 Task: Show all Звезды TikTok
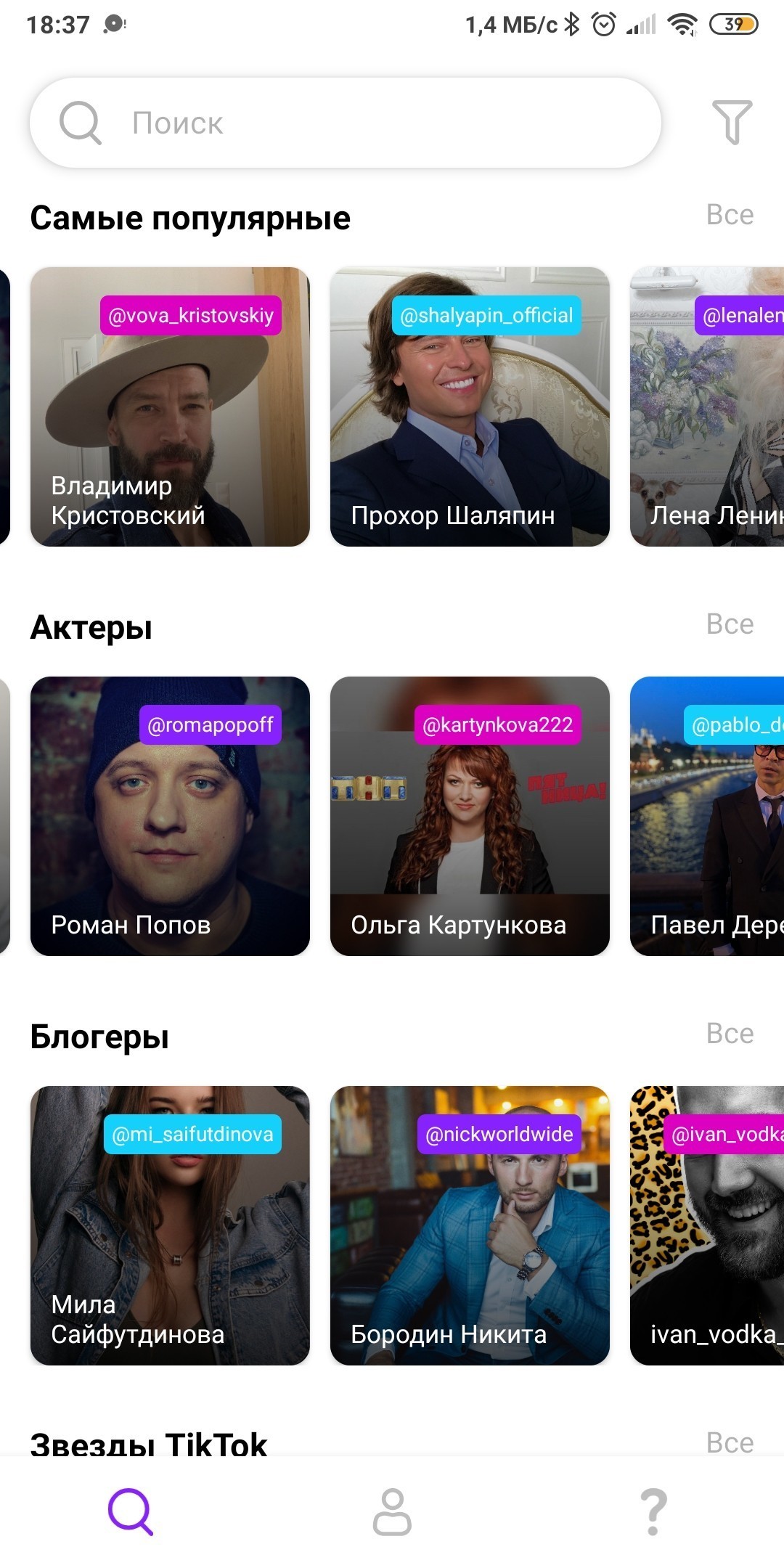[730, 1443]
